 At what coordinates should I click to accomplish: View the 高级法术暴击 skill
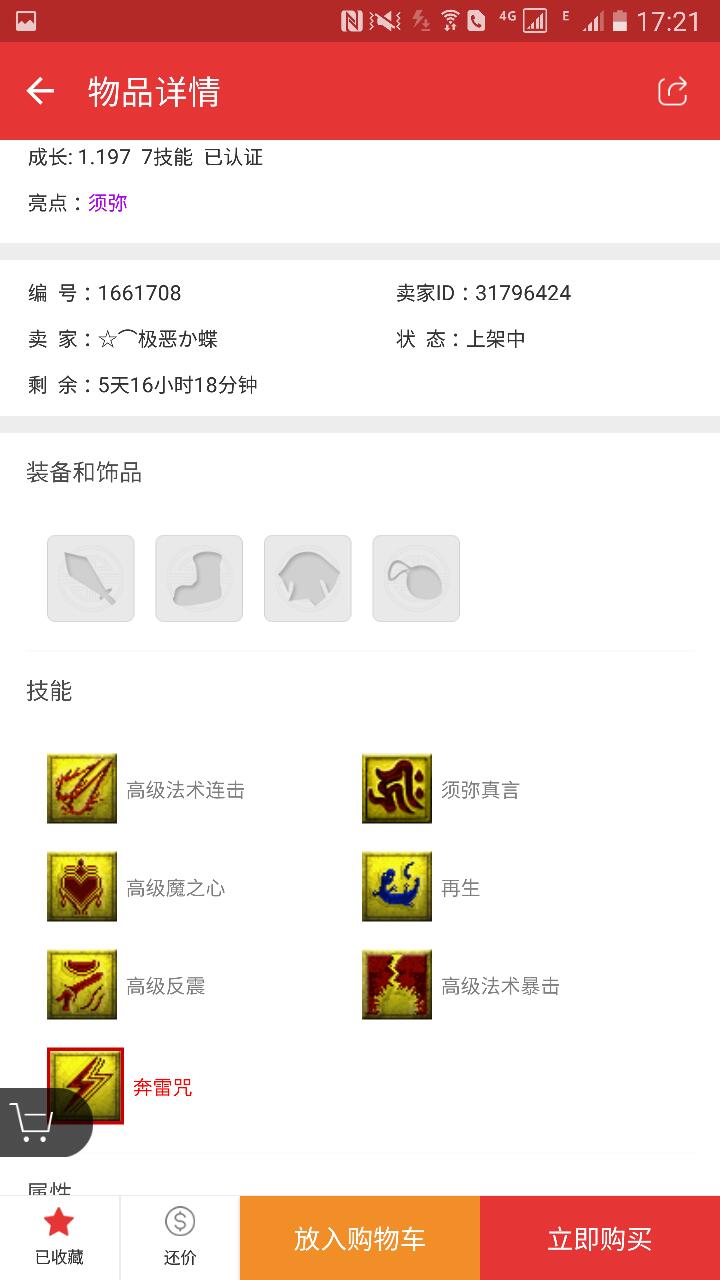397,985
